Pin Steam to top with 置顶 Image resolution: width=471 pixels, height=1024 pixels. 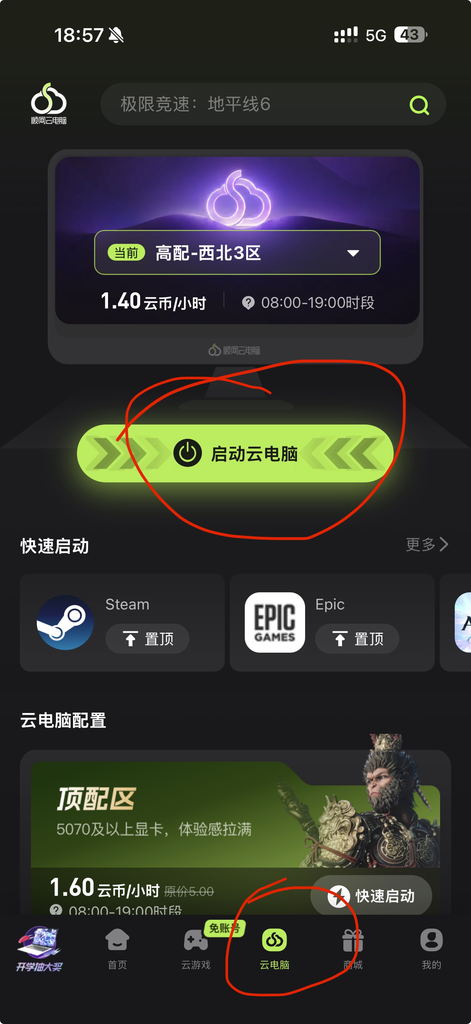[x=148, y=639]
